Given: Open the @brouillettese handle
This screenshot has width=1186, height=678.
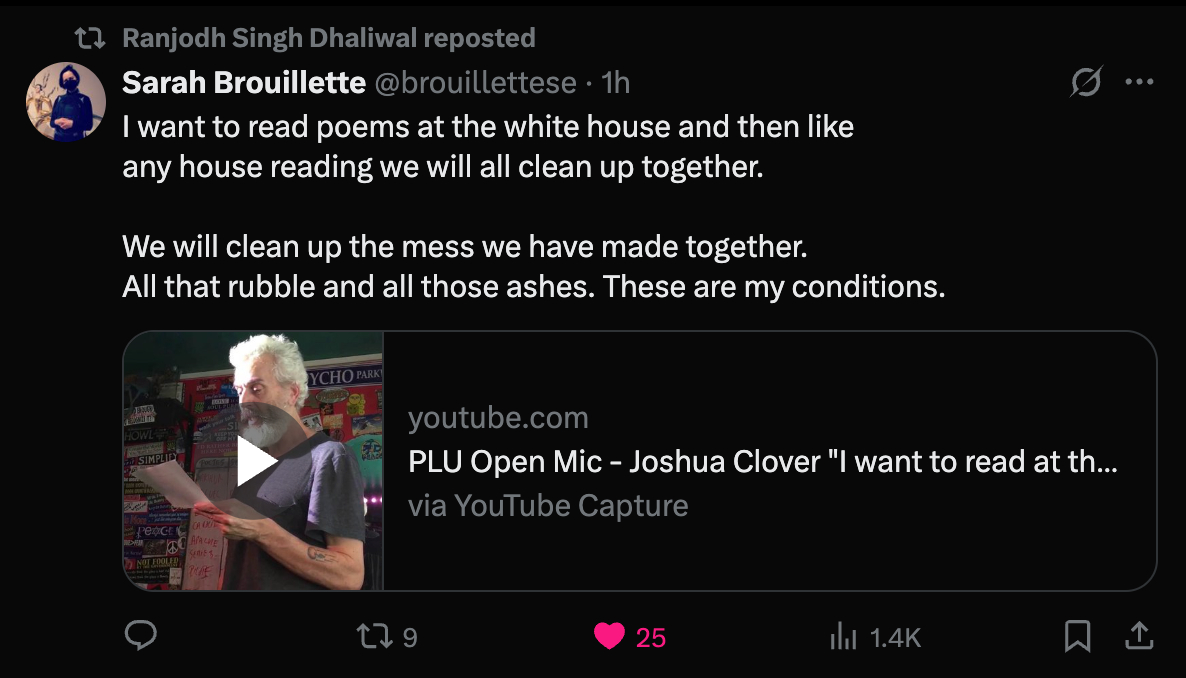Looking at the screenshot, I should pos(475,83).
